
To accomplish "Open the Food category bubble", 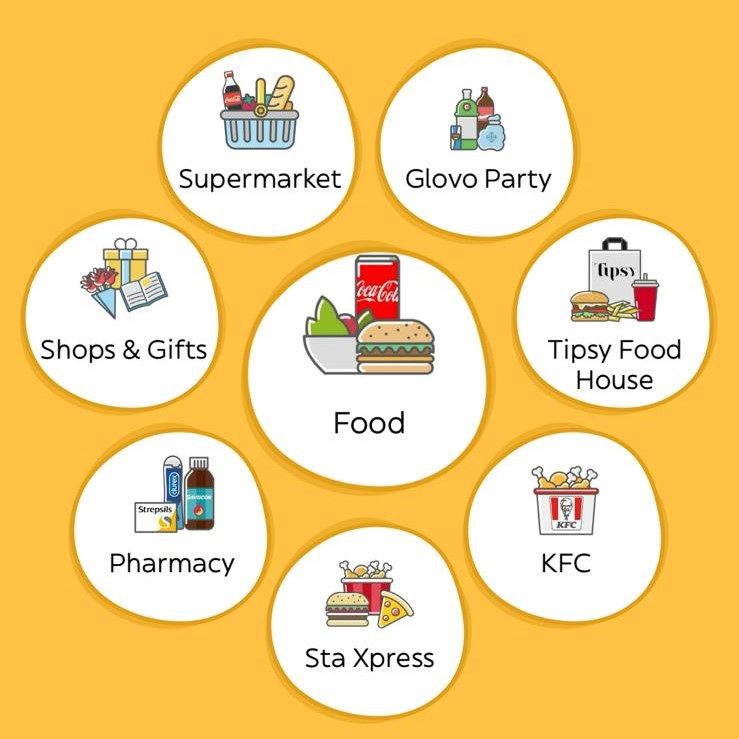I will tap(369, 370).
